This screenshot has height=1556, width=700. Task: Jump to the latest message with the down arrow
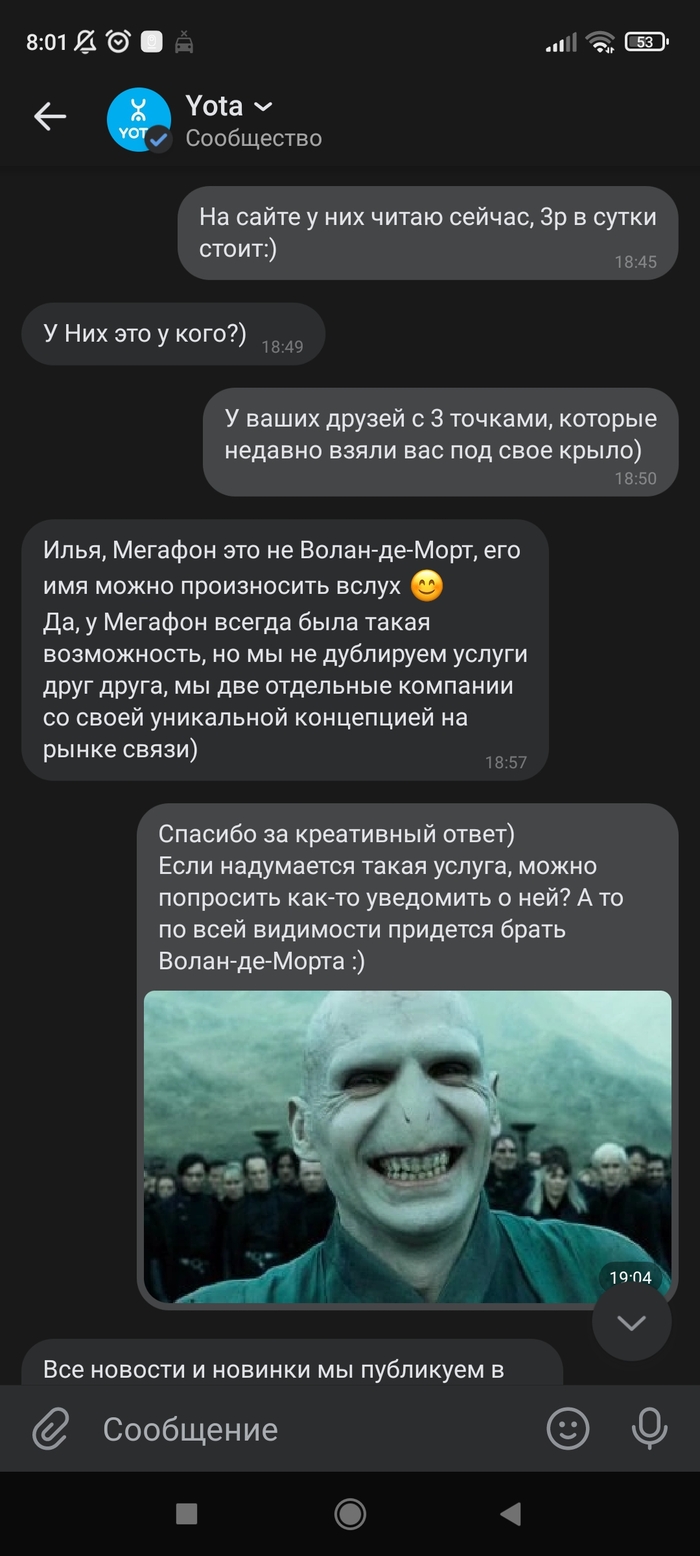[x=631, y=1322]
